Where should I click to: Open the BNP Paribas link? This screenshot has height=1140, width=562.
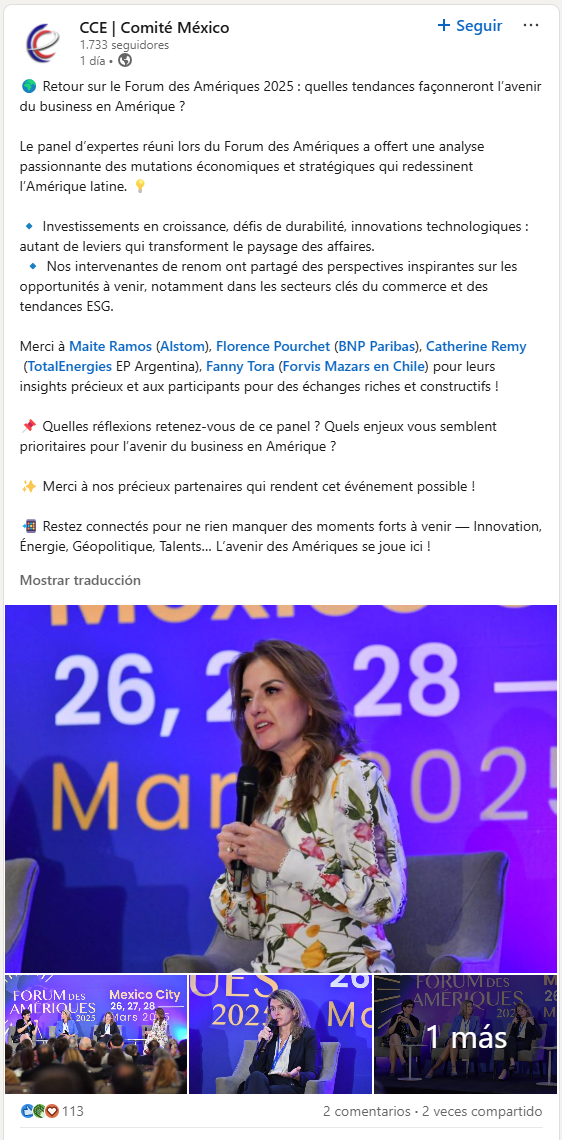tap(377, 346)
